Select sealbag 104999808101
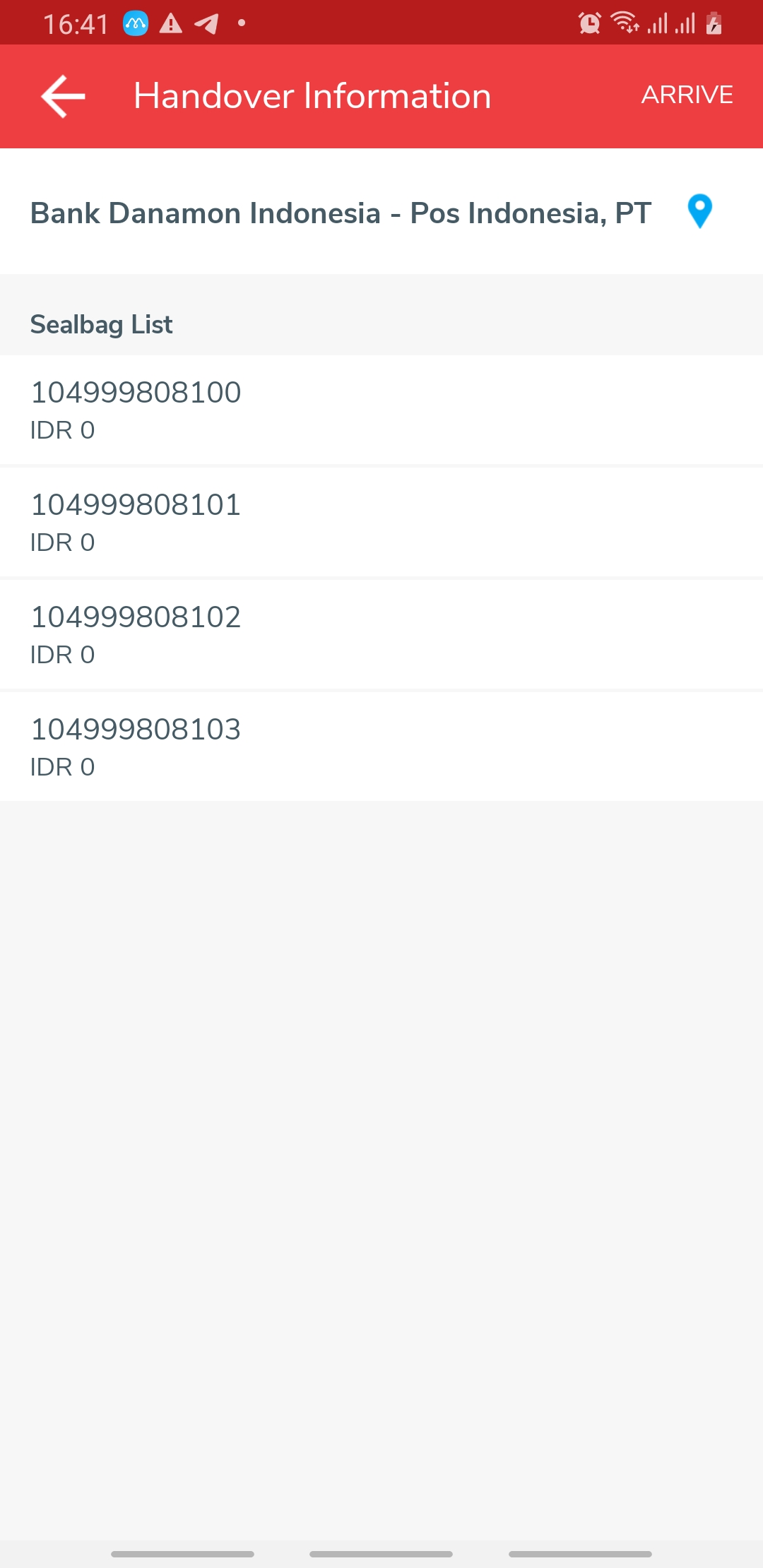Screen dimensions: 763x1568 point(381,522)
